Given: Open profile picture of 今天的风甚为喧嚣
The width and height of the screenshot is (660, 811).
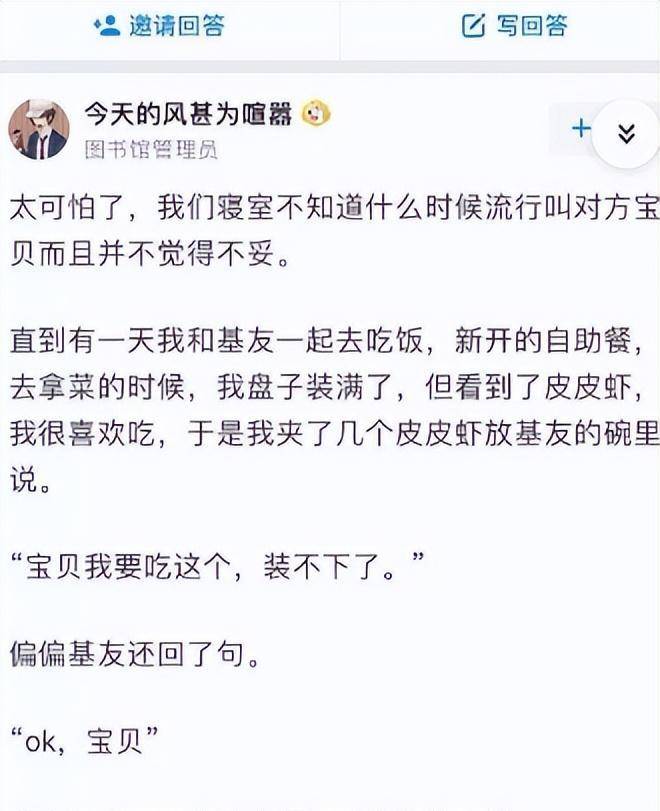Looking at the screenshot, I should tap(39, 128).
